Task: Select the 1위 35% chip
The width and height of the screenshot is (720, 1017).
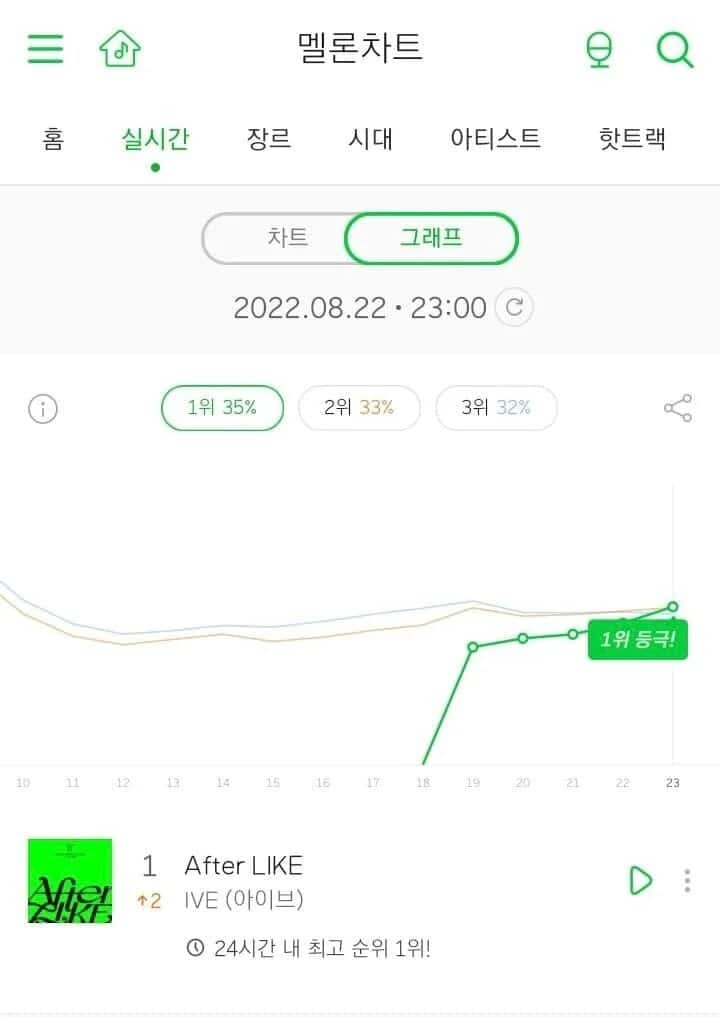Action: pos(222,408)
